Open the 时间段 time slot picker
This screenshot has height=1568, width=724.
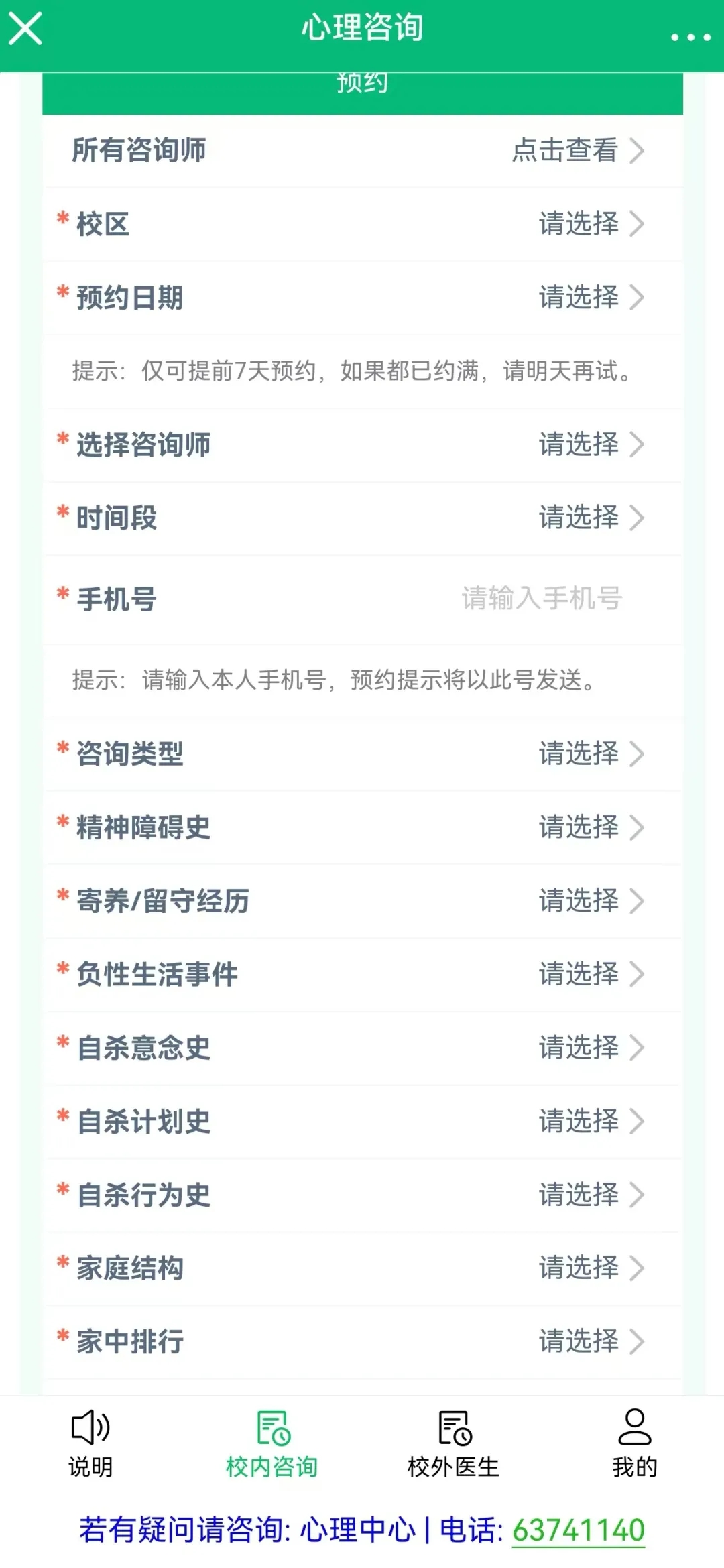[590, 518]
